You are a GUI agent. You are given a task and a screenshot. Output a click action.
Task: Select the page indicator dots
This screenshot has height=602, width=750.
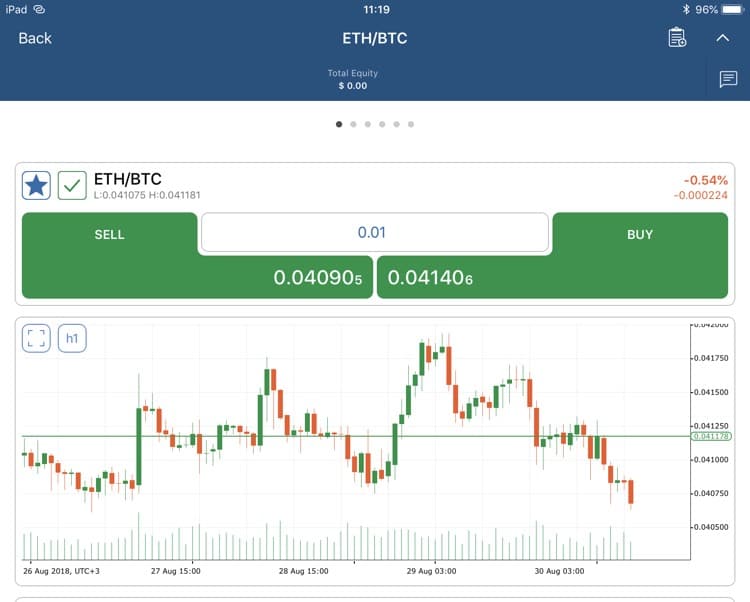click(375, 125)
